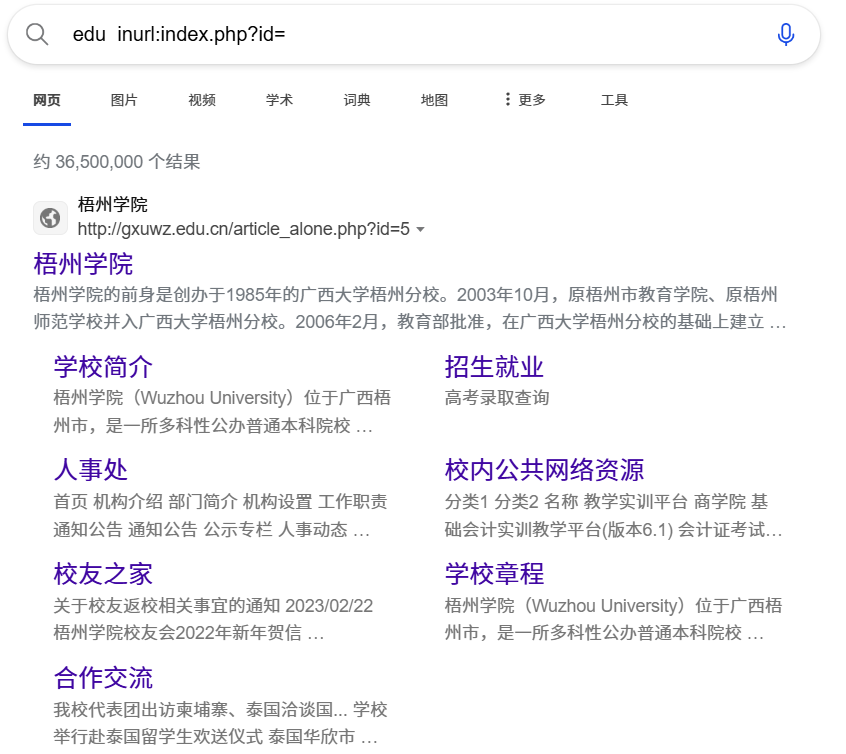Open the 校内公共网络资源 sitelink
This screenshot has width=846, height=754.
tap(544, 469)
